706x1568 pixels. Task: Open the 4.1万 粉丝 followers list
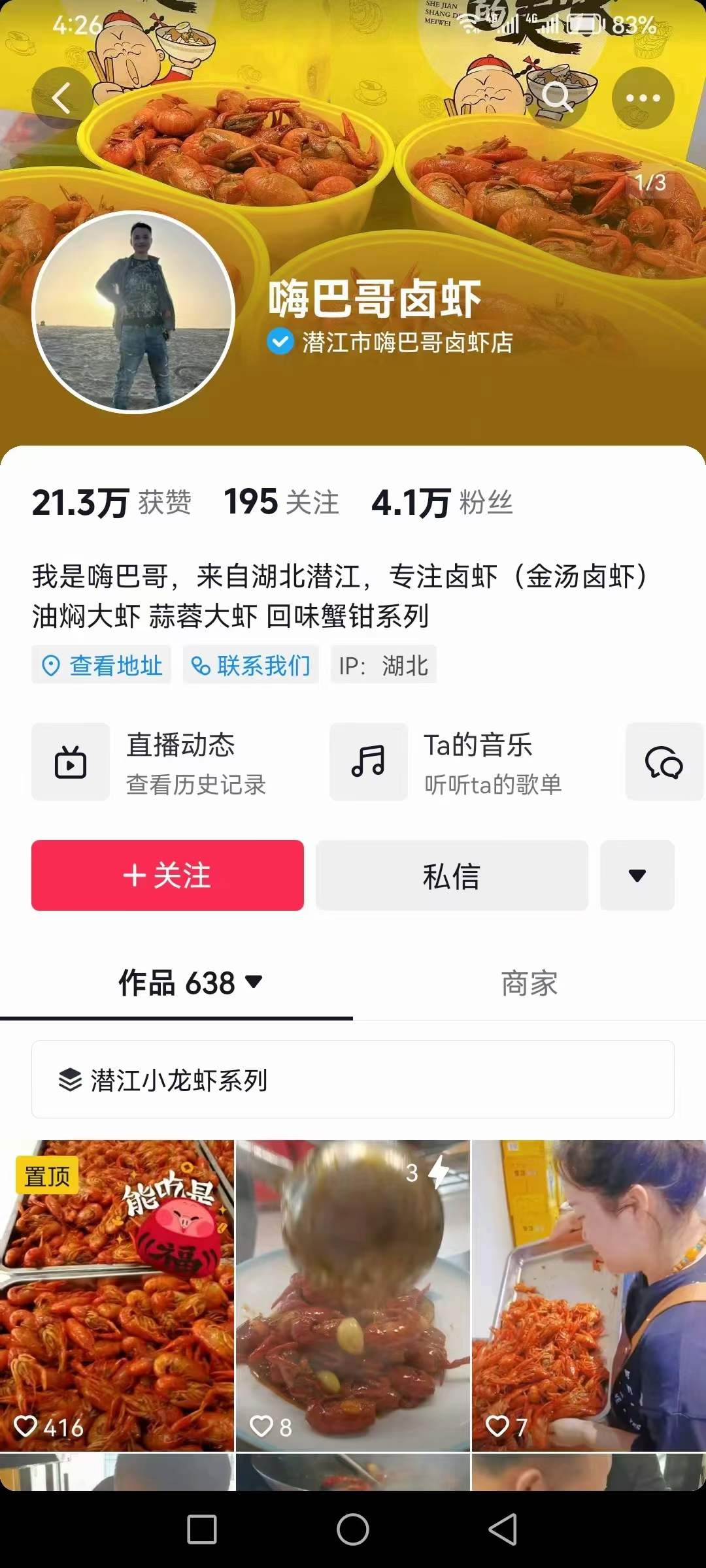click(x=442, y=503)
